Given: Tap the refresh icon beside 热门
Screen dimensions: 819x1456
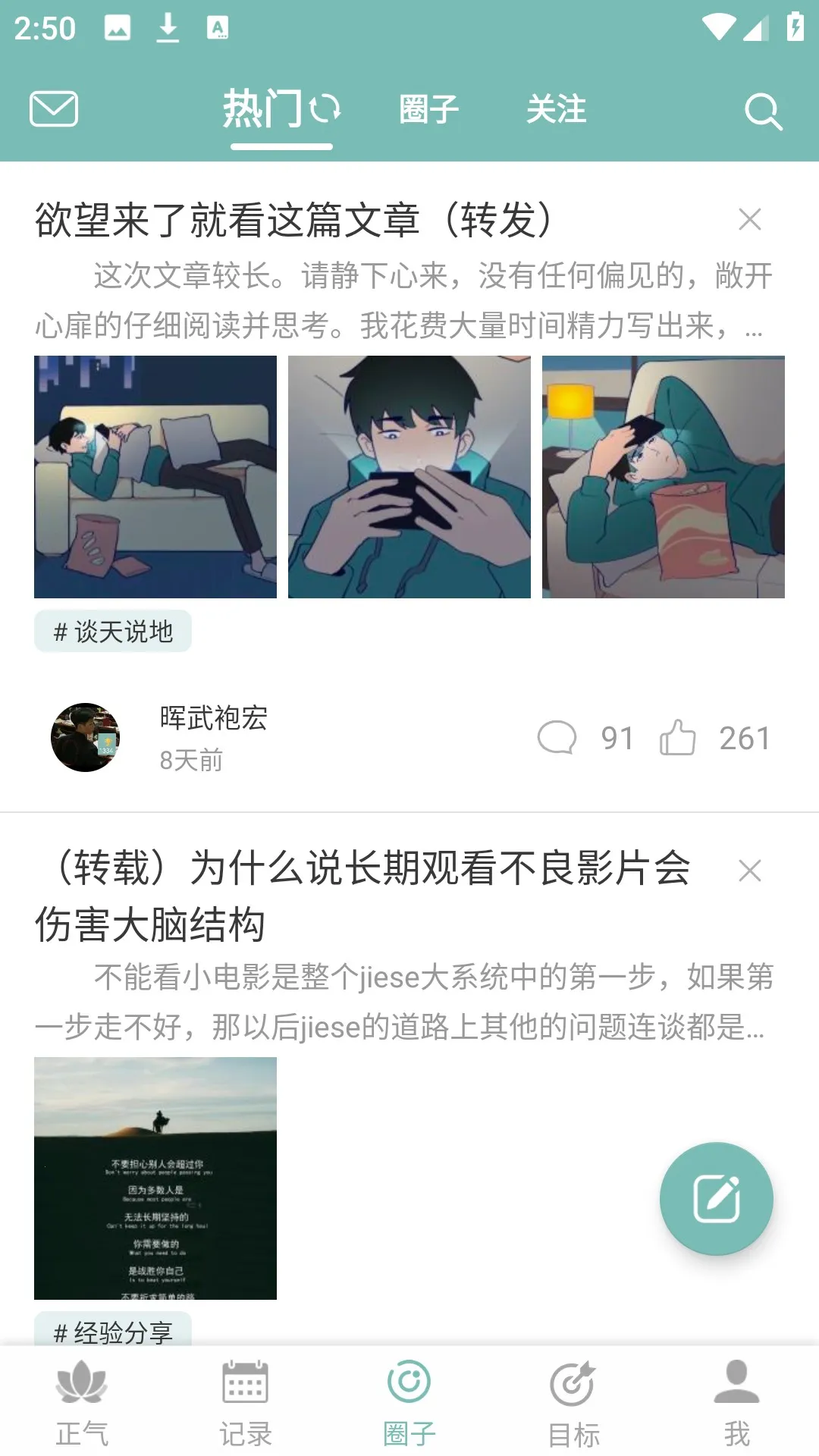Looking at the screenshot, I should [x=326, y=110].
